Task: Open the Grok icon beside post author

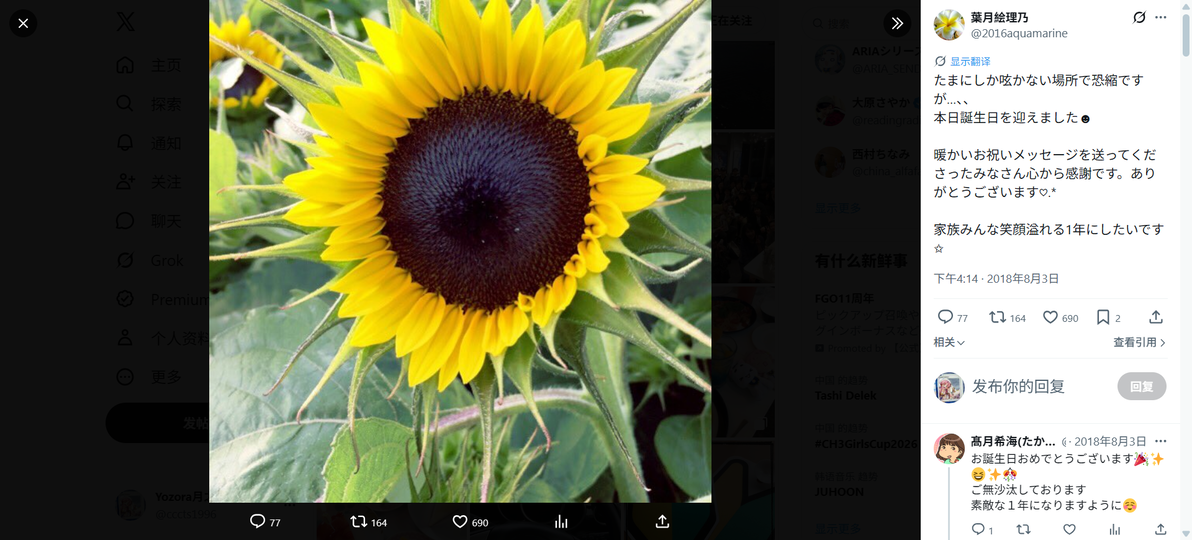Action: [x=1139, y=17]
